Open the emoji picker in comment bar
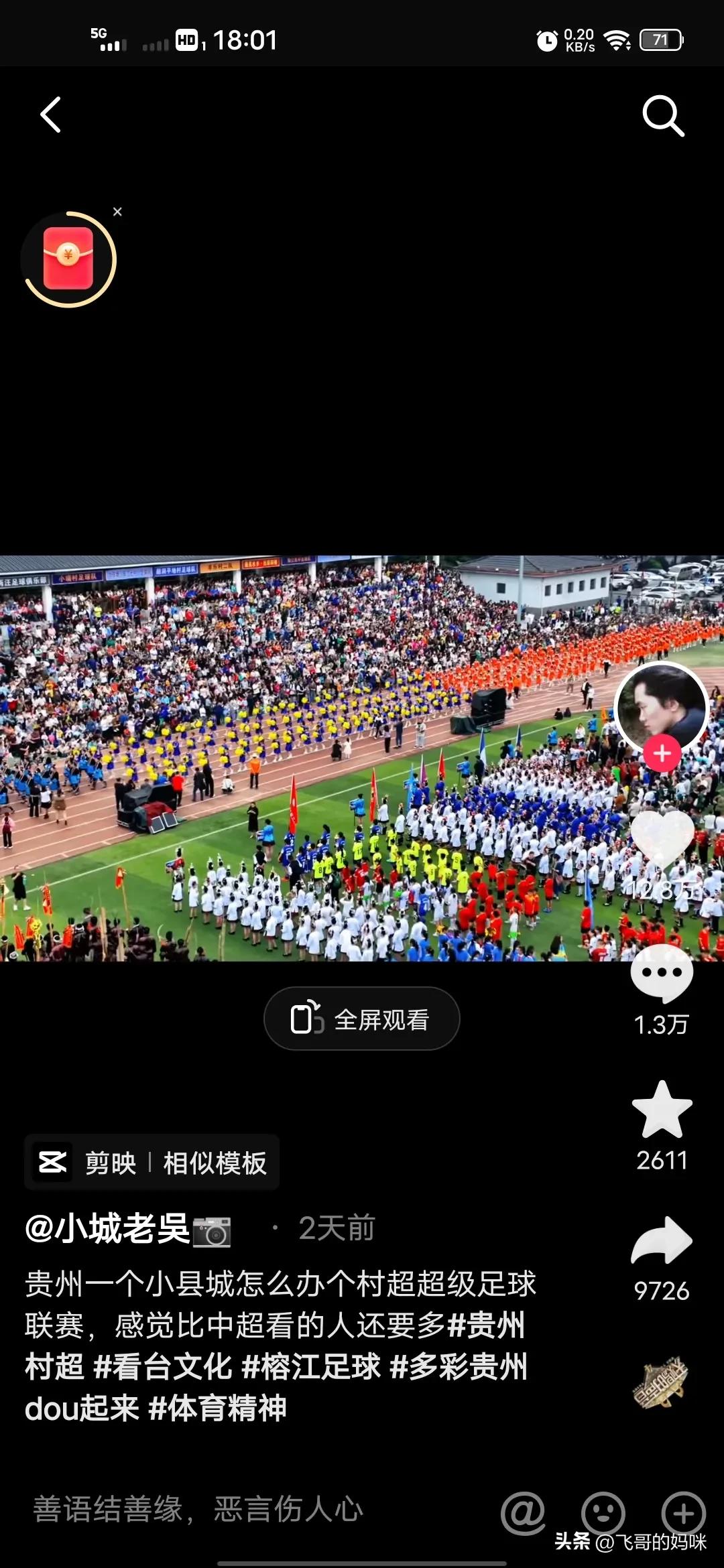This screenshot has height=1568, width=724. (603, 1512)
